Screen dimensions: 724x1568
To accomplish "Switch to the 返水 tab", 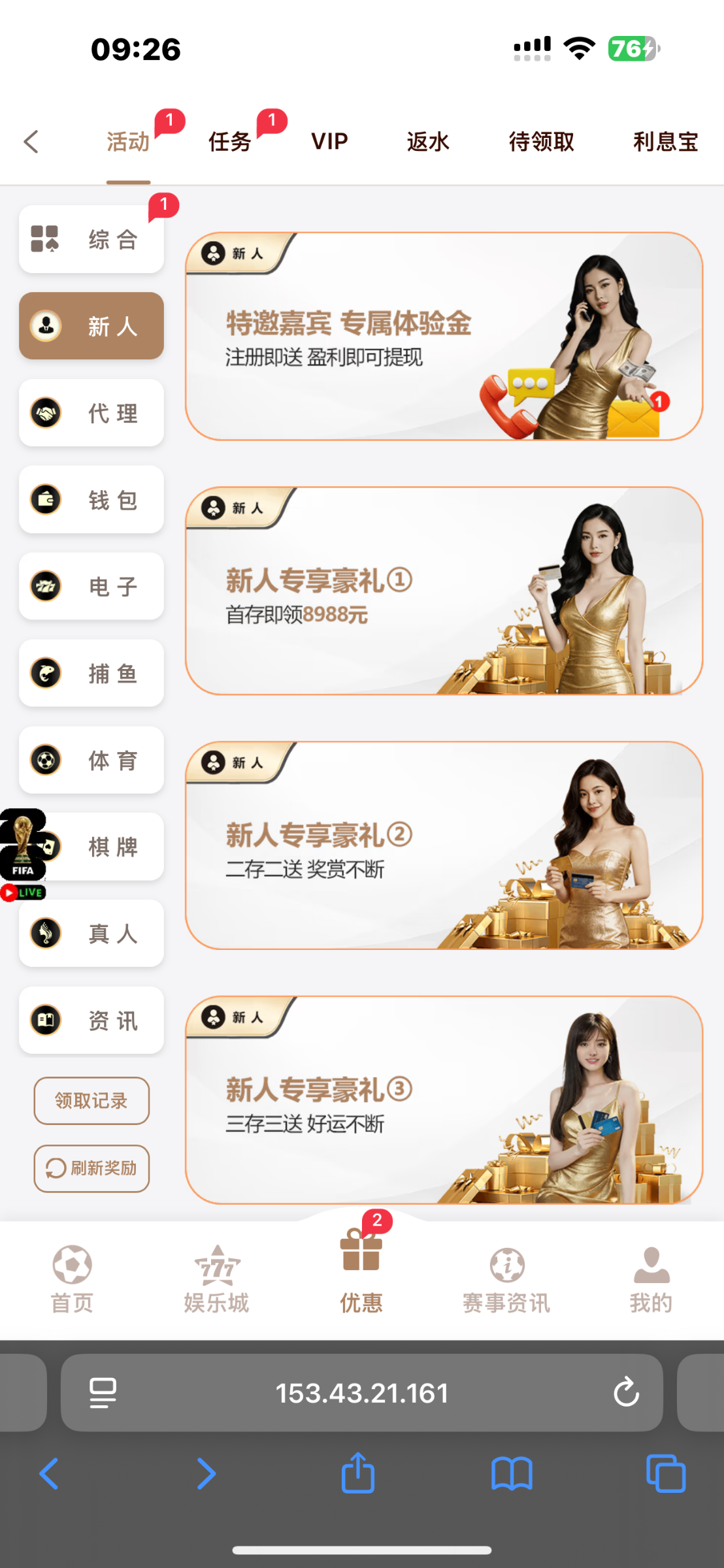I will [x=428, y=141].
